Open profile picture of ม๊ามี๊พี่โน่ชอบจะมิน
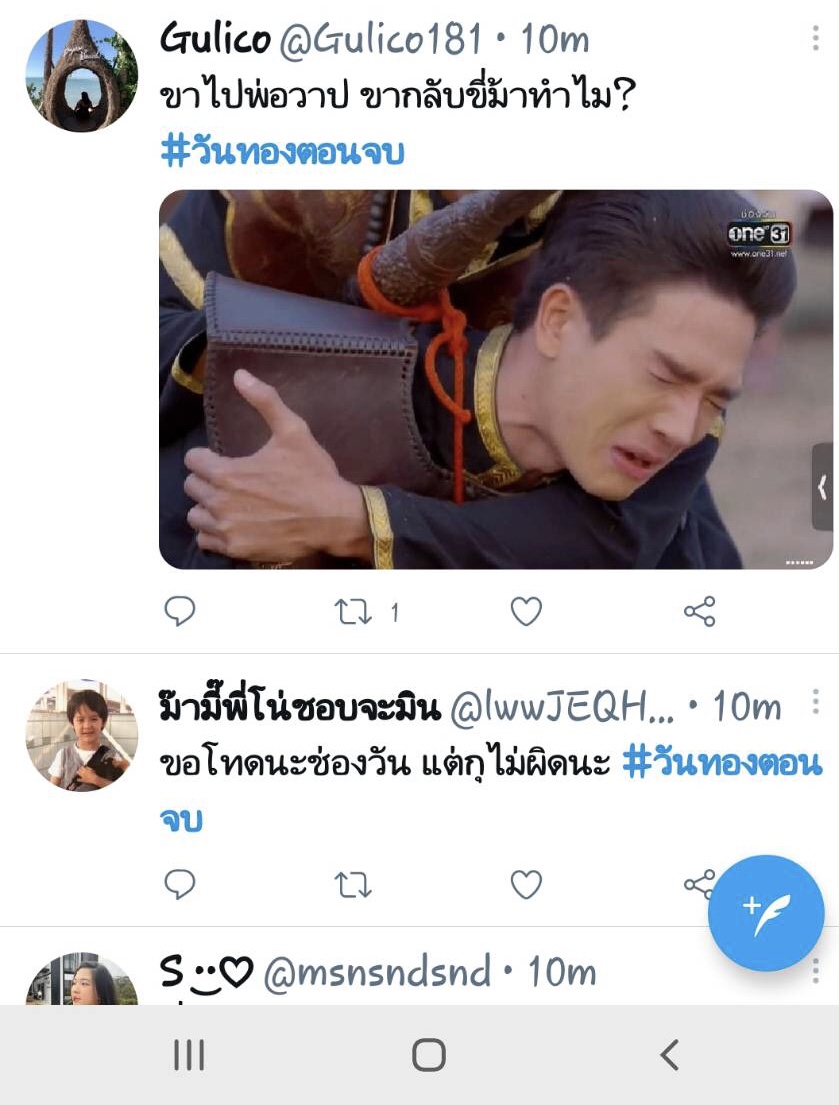The width and height of the screenshot is (839, 1105). click(x=81, y=736)
